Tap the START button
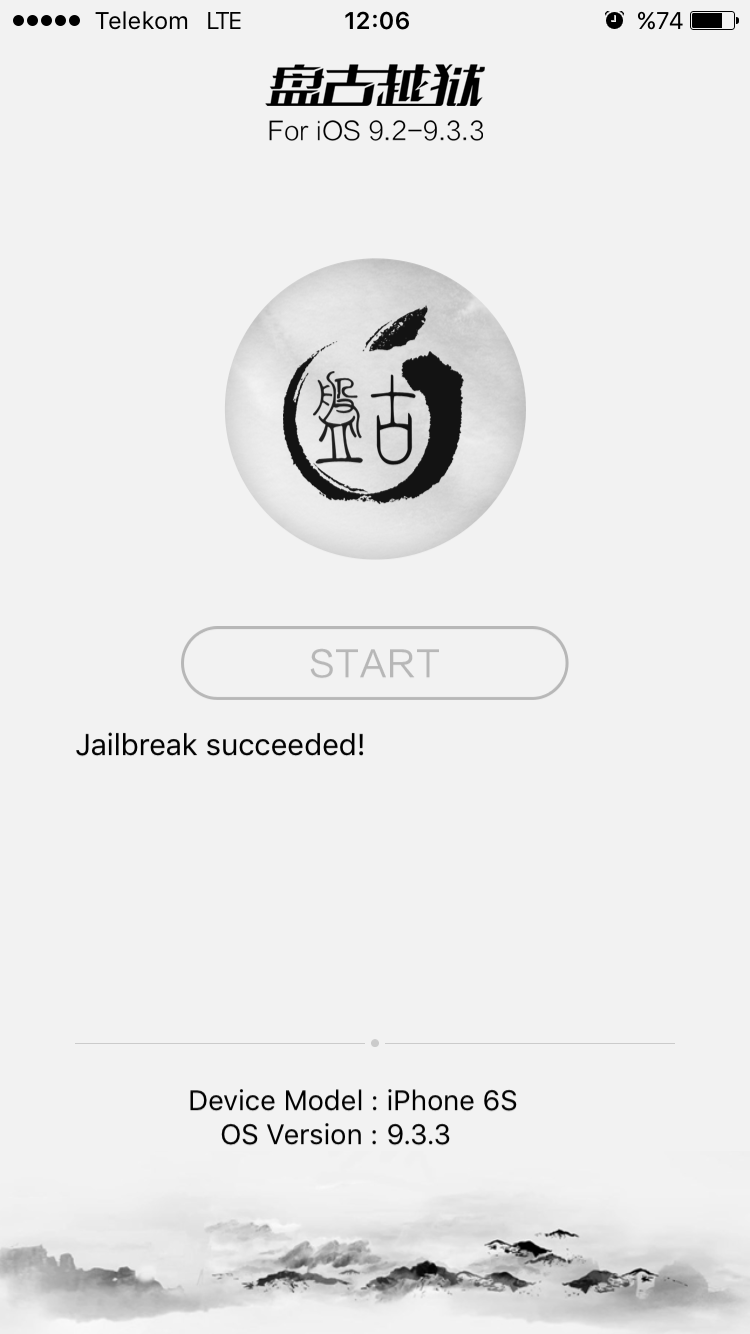Viewport: 750px width, 1334px height. pyautogui.click(x=374, y=663)
